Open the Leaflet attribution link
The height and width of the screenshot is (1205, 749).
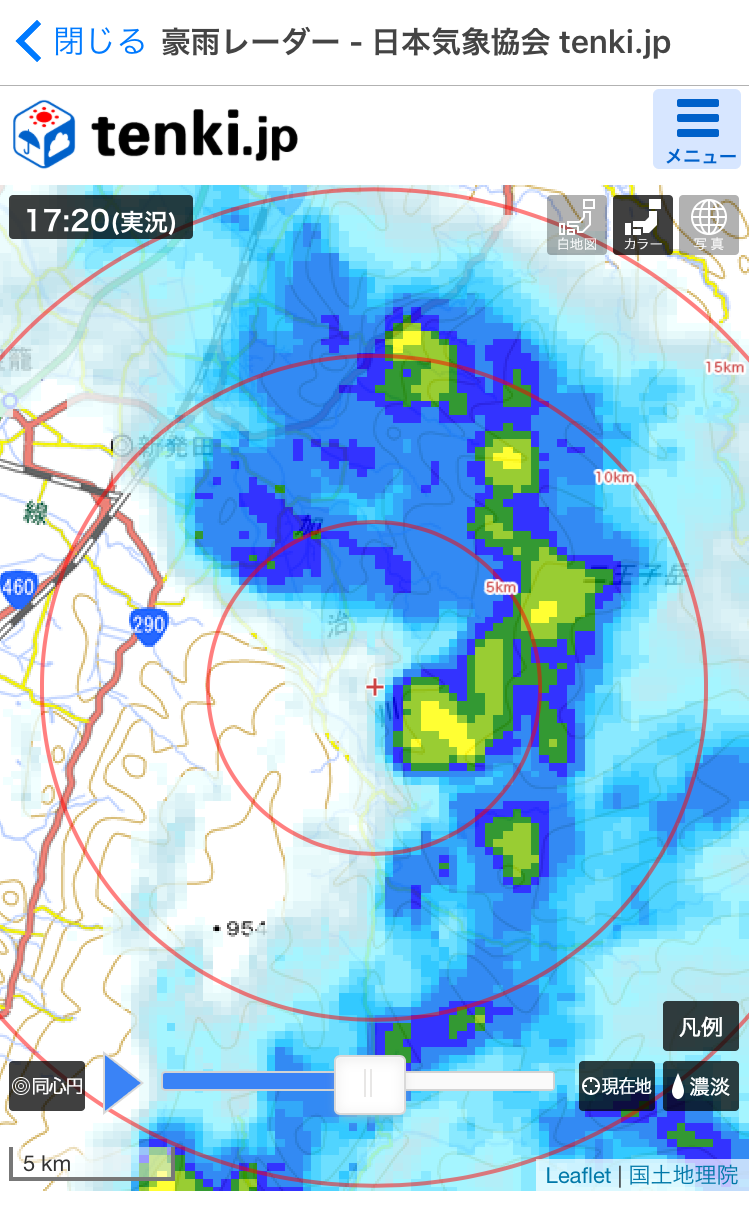tap(578, 1176)
